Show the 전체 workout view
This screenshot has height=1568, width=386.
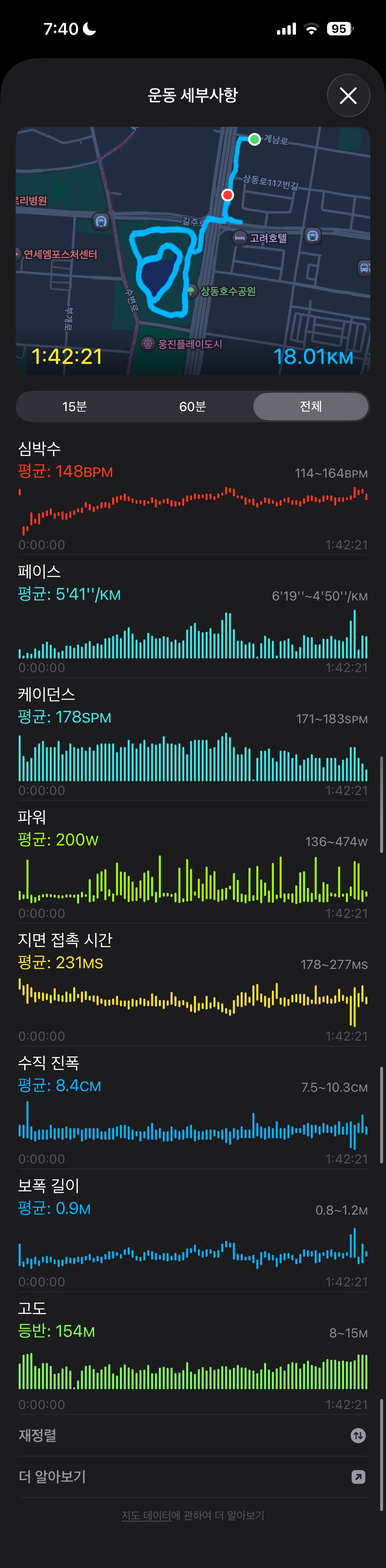click(310, 406)
